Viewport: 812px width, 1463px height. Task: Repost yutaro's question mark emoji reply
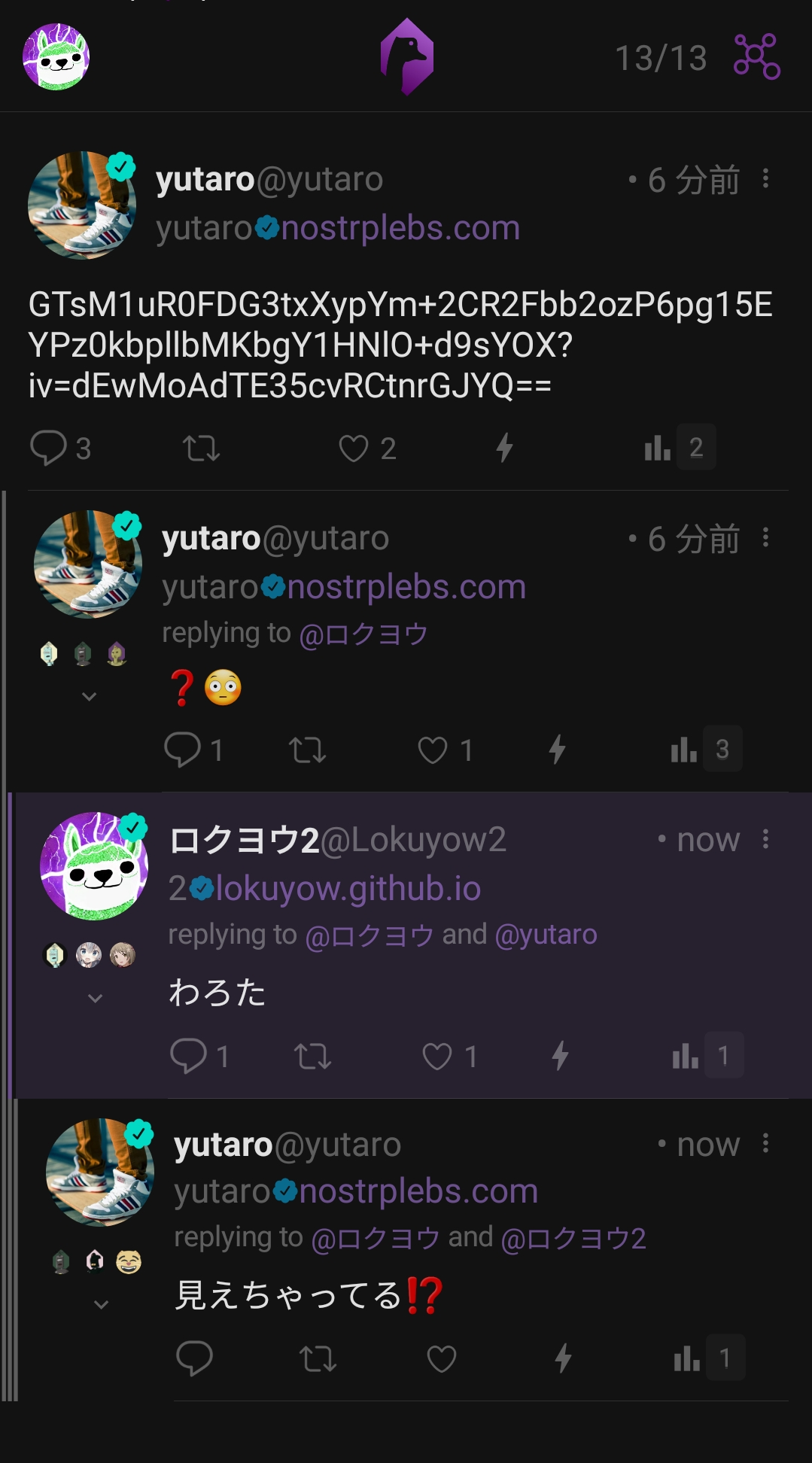[307, 750]
